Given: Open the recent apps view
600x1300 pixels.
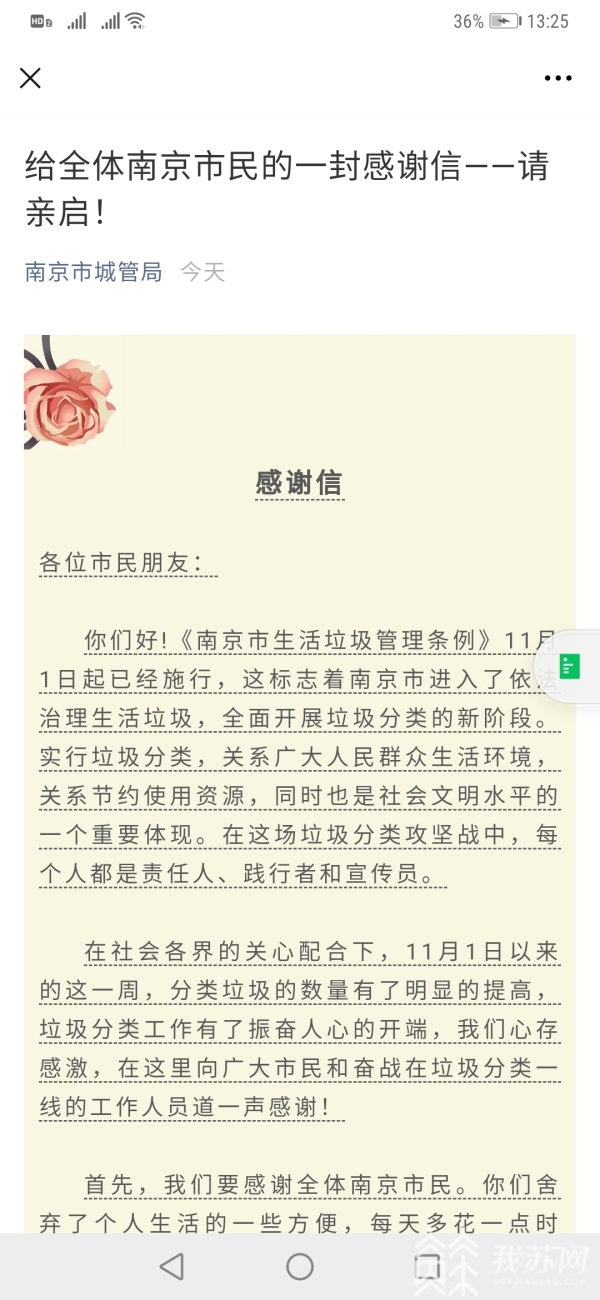Looking at the screenshot, I should (428, 1266).
